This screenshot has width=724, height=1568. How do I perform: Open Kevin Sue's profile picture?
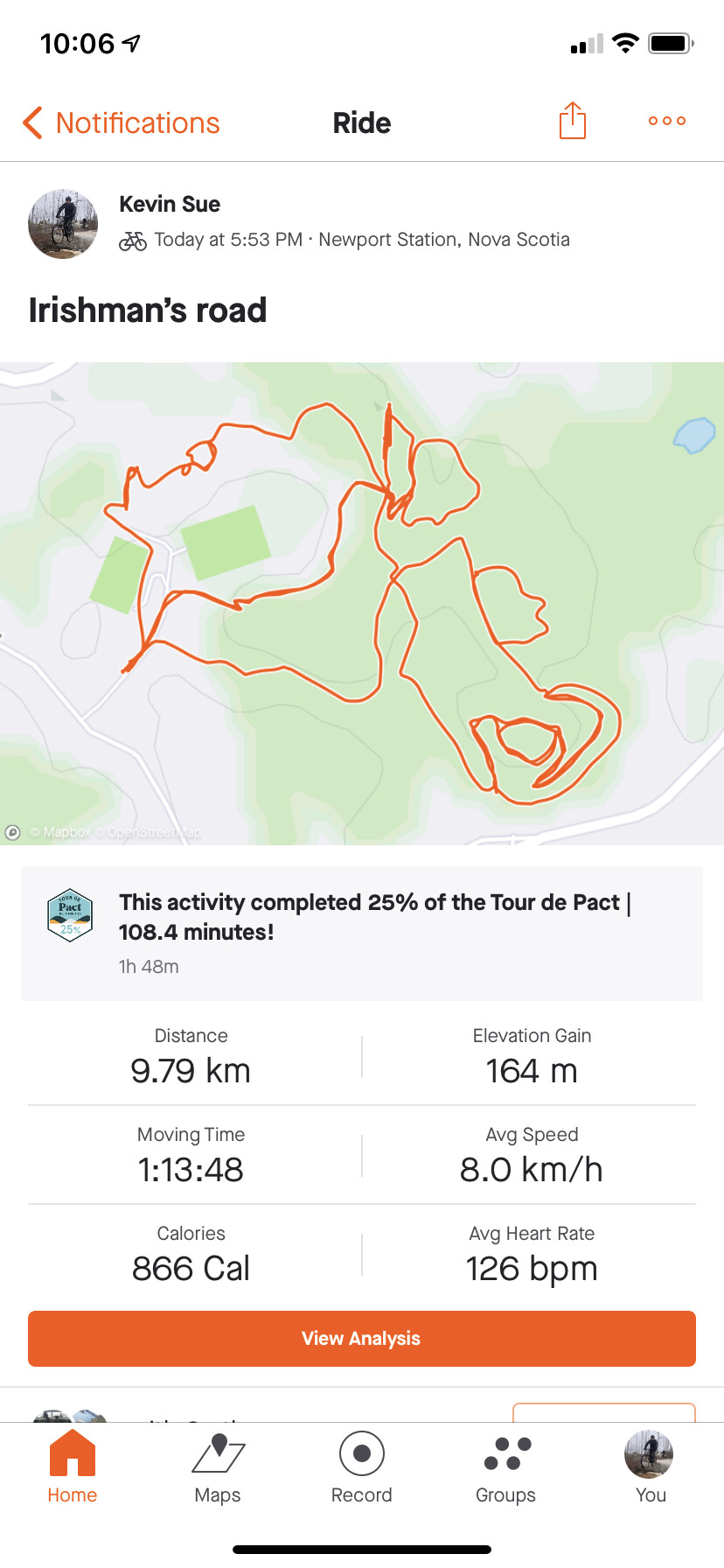[63, 224]
